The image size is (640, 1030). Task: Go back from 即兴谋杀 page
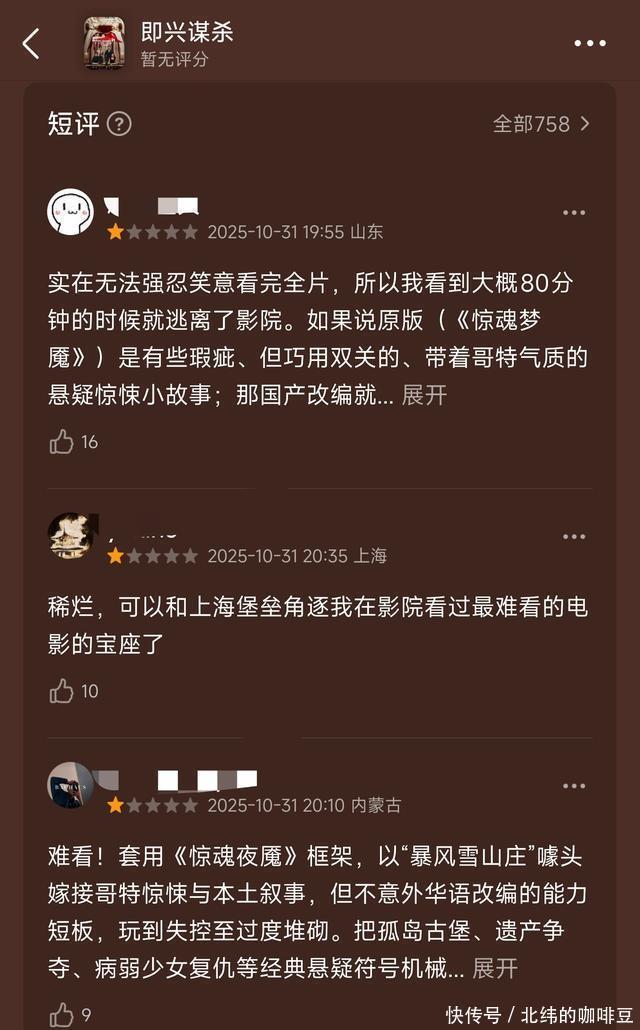click(31, 43)
